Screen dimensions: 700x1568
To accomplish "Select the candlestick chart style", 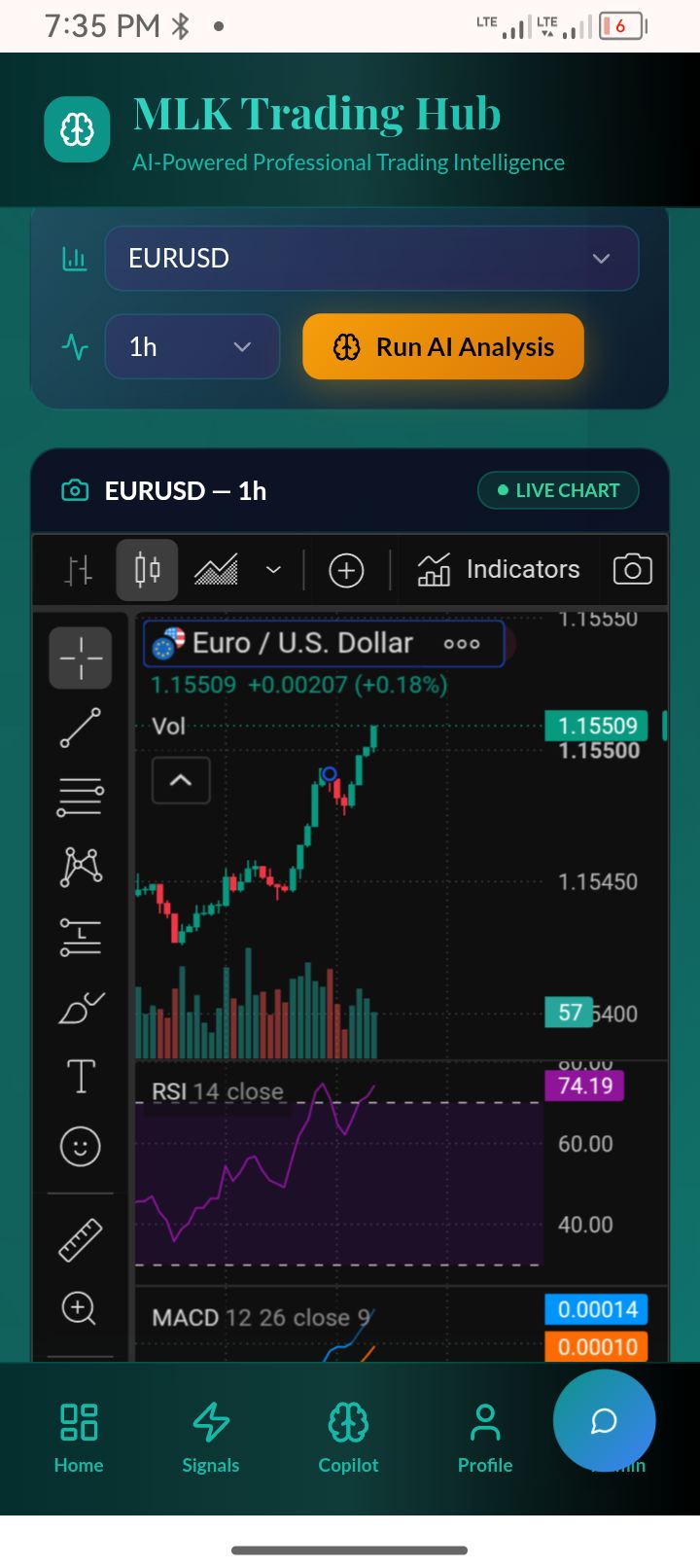I will click(x=148, y=569).
